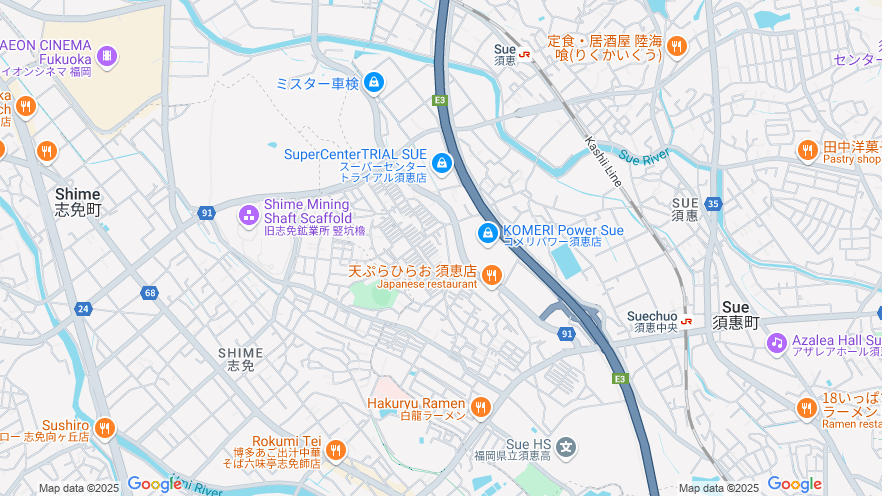Open the AEON CINEMA Fukuoka map pin

click(x=108, y=56)
